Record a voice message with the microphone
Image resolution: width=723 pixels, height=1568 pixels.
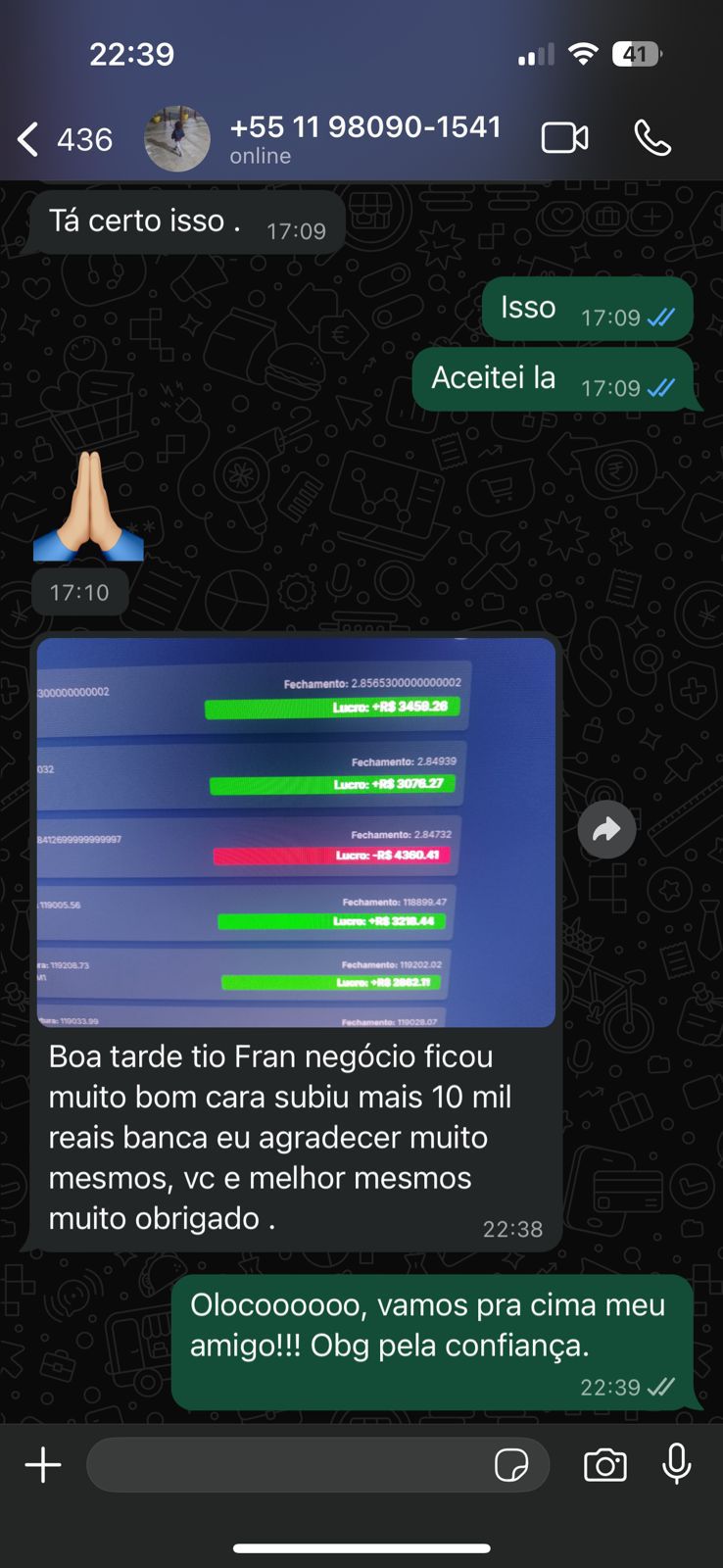point(677,1465)
